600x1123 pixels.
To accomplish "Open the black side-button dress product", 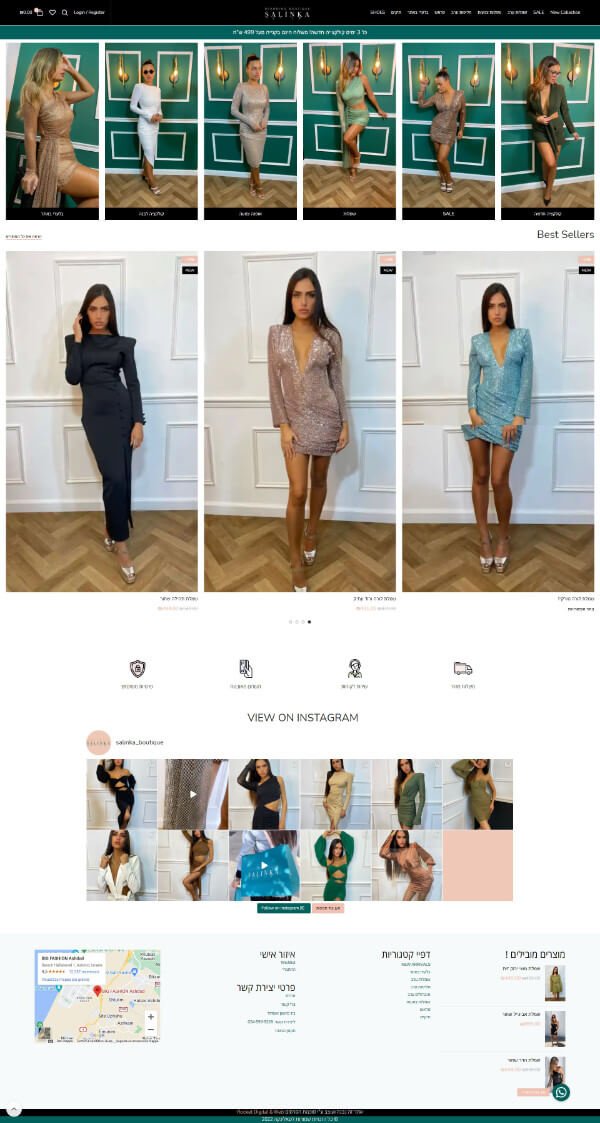I will 102,420.
